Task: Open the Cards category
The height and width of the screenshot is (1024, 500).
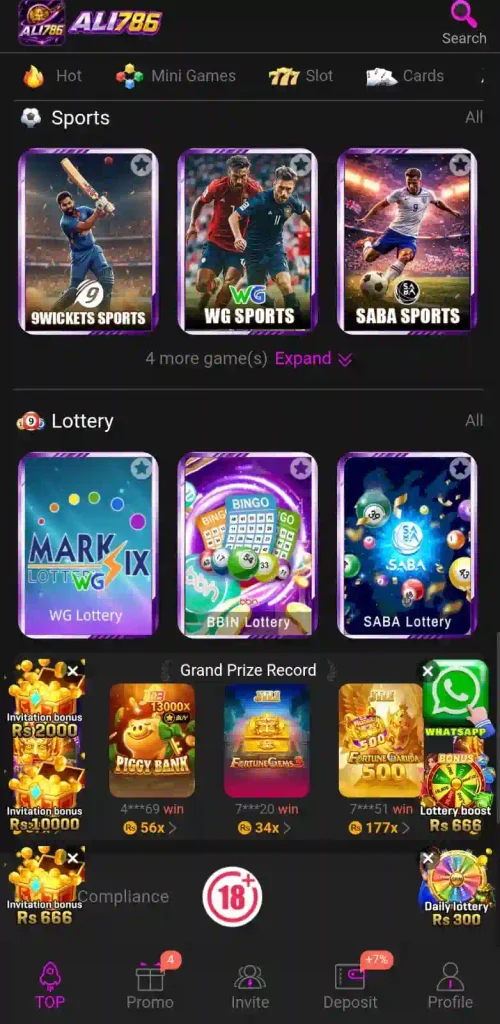Action: [405, 76]
